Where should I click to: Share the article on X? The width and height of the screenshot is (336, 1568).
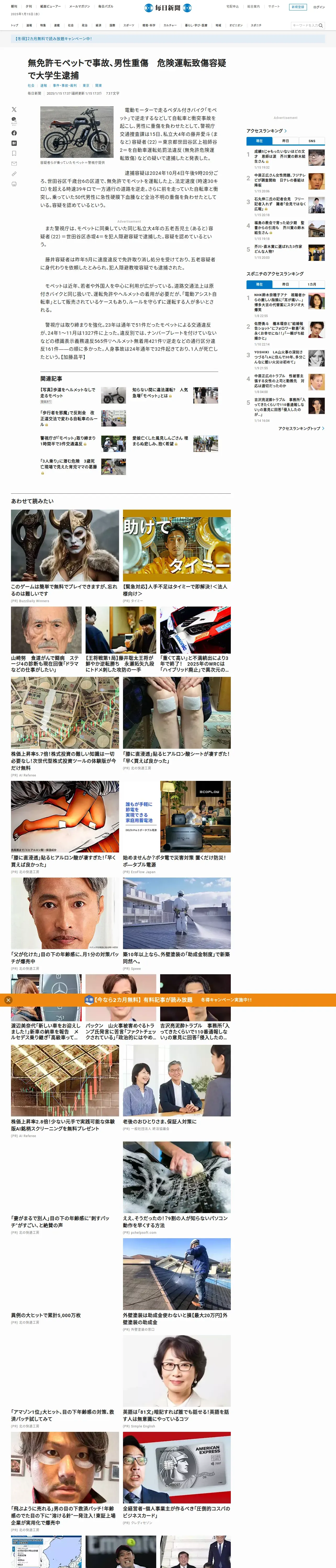(14, 109)
